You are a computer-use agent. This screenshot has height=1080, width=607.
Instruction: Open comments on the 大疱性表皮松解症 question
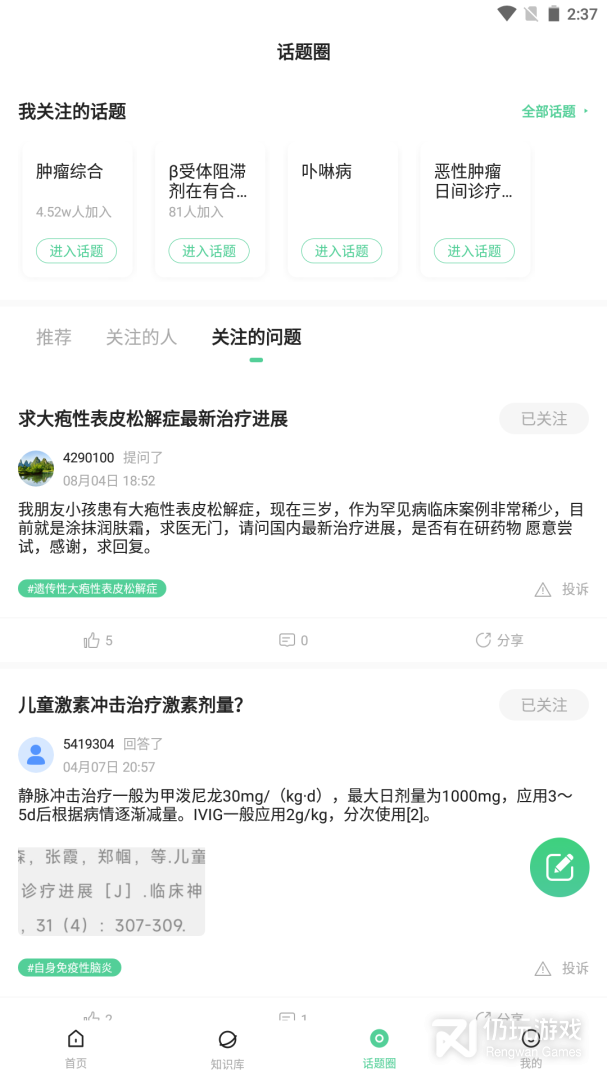point(293,640)
